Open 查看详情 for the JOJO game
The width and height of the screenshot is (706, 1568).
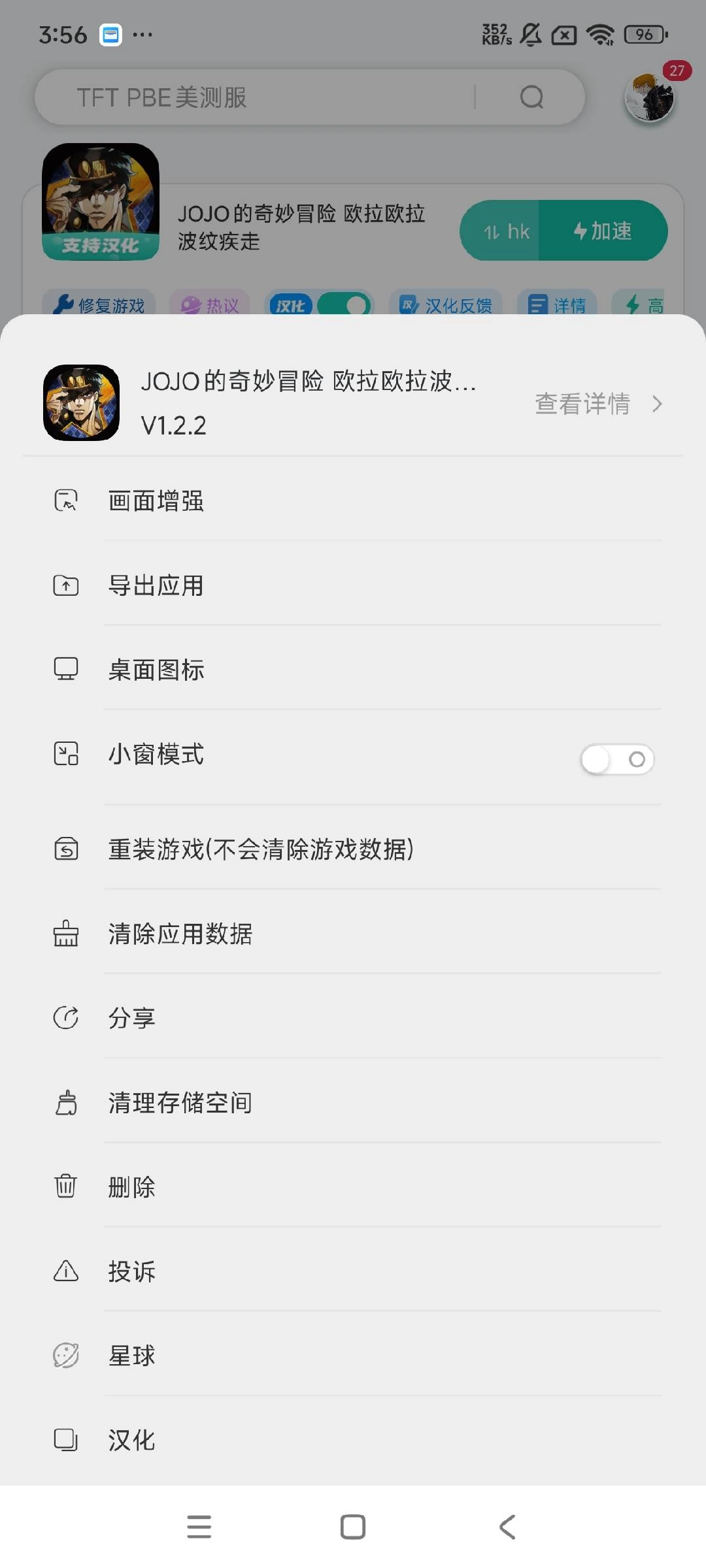pyautogui.click(x=597, y=404)
